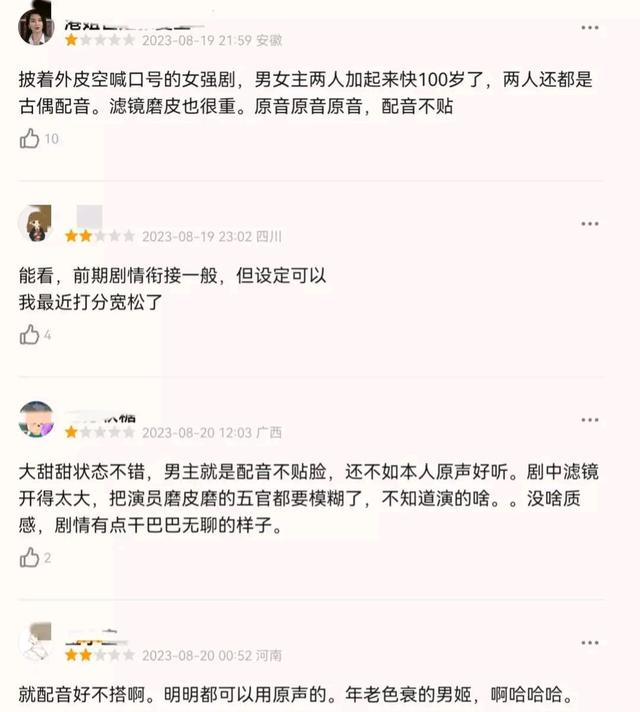Like the 广西 review with 2 likes
640x712 pixels.
pyautogui.click(x=29, y=557)
